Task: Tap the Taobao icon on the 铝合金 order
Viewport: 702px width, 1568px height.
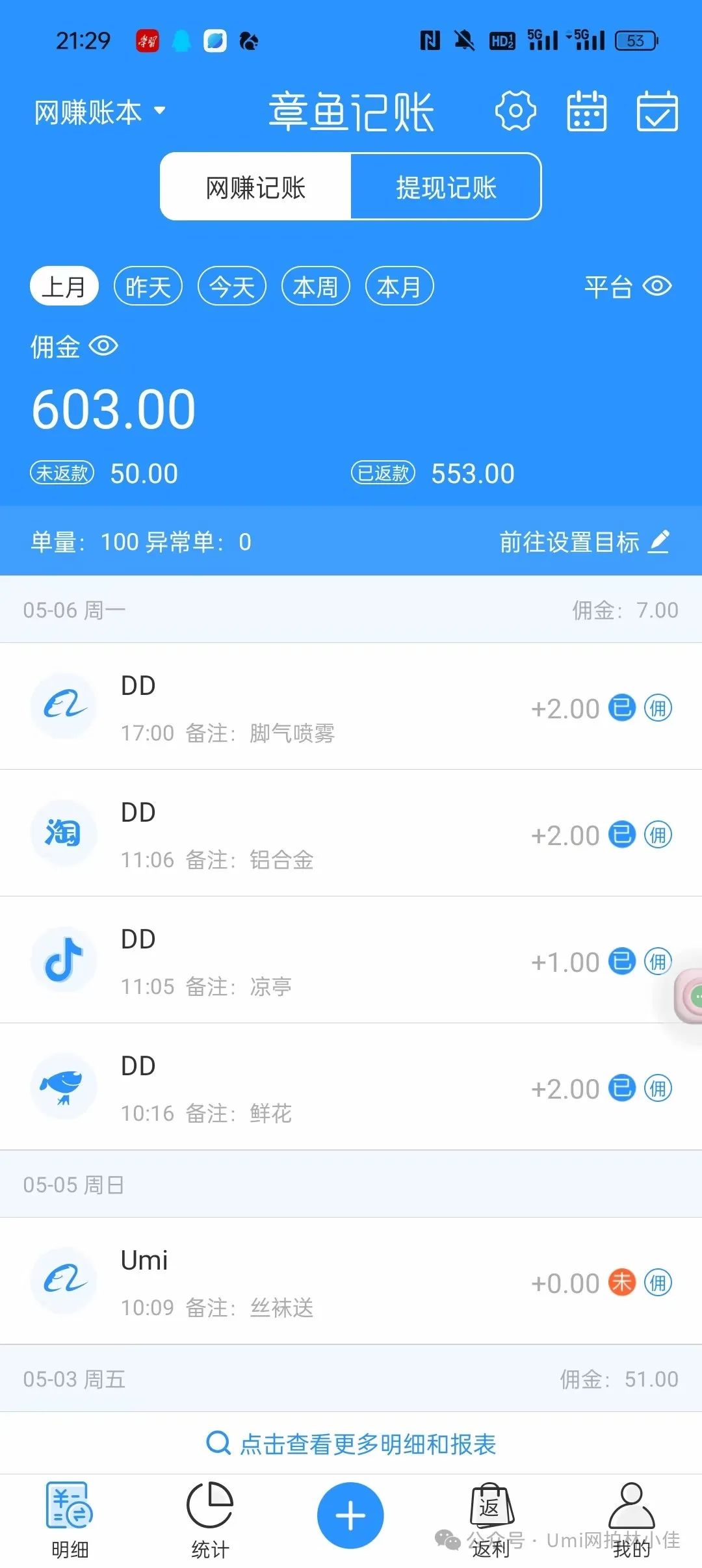Action: click(x=64, y=834)
